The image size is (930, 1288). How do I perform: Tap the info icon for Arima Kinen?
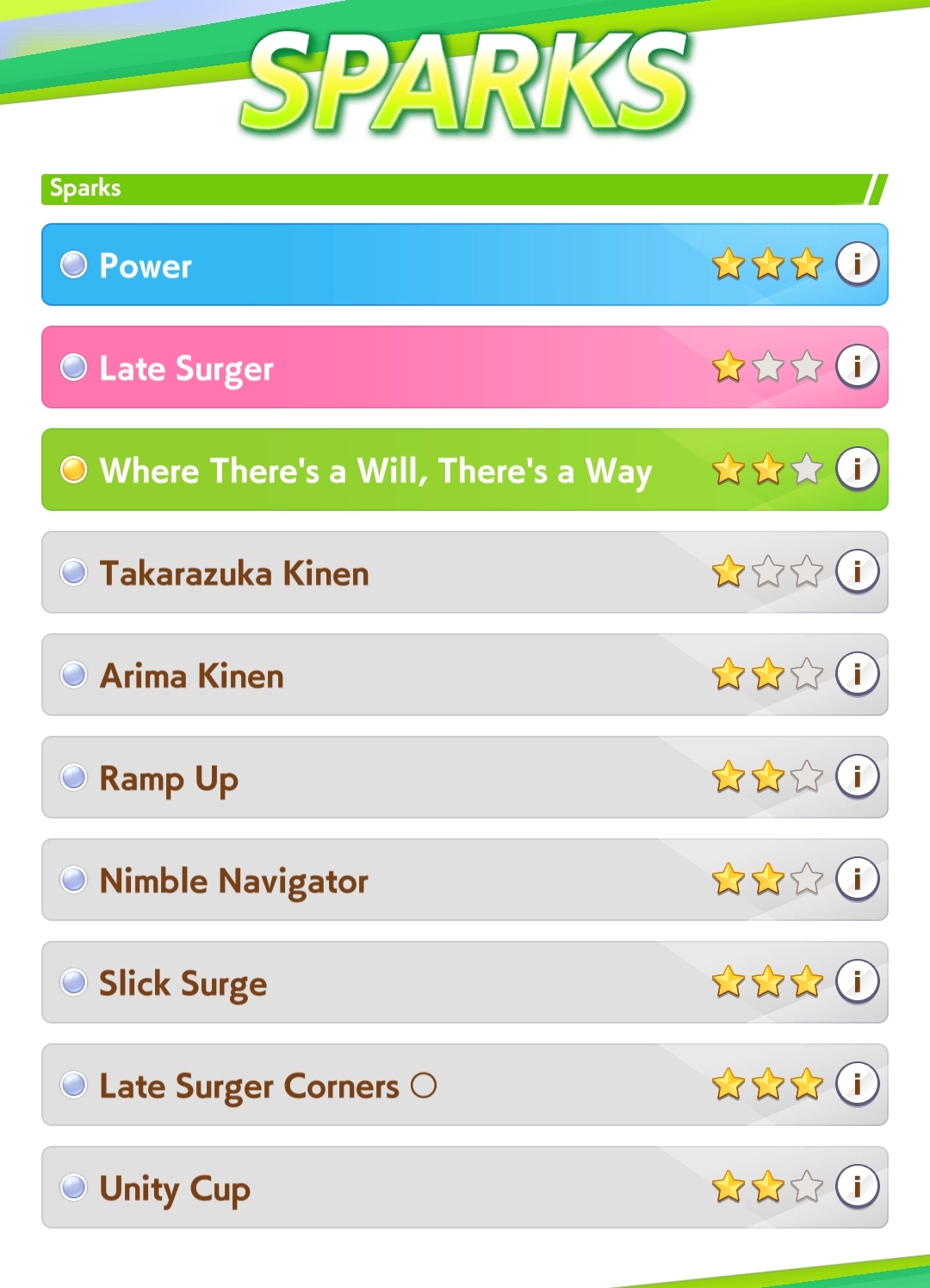tap(857, 674)
